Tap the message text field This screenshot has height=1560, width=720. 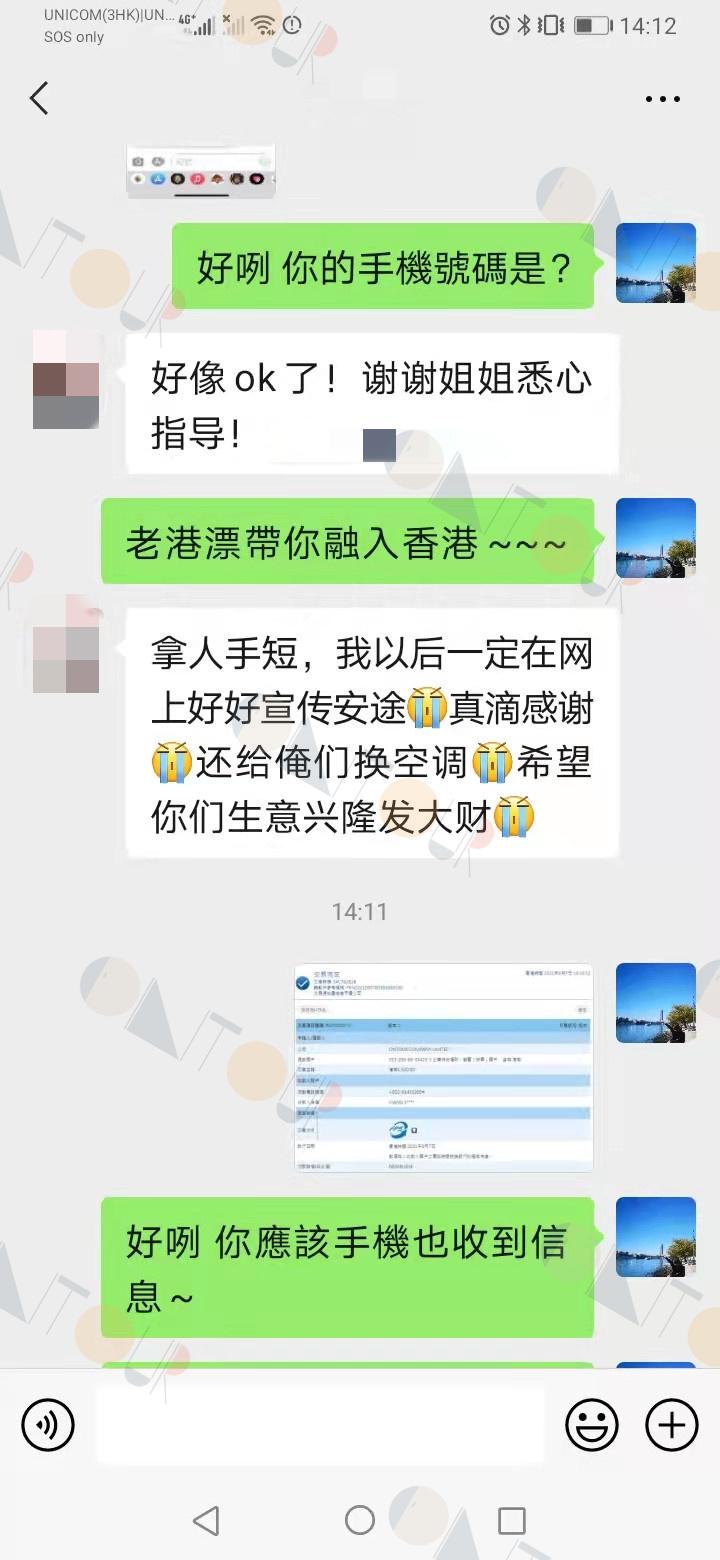click(x=320, y=1424)
